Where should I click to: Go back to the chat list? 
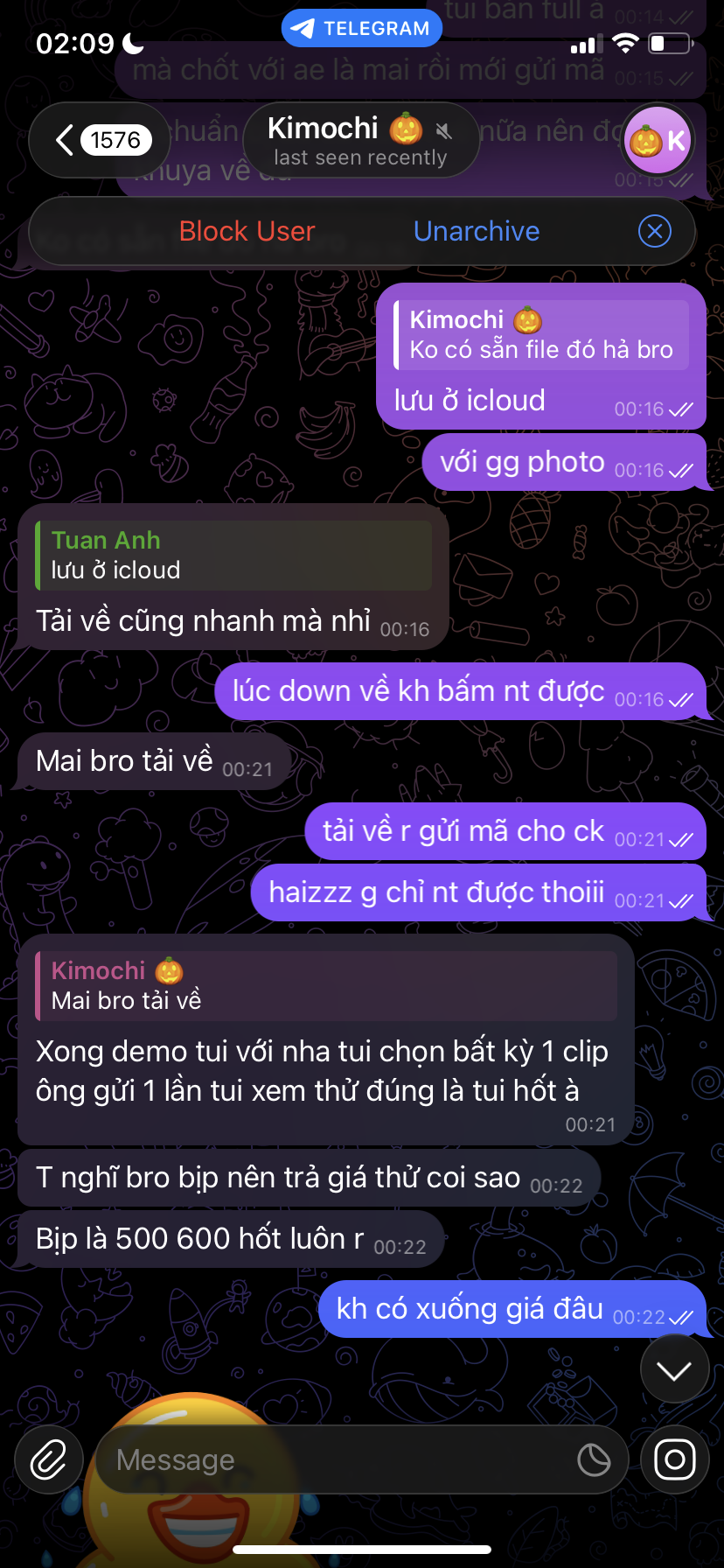99,140
